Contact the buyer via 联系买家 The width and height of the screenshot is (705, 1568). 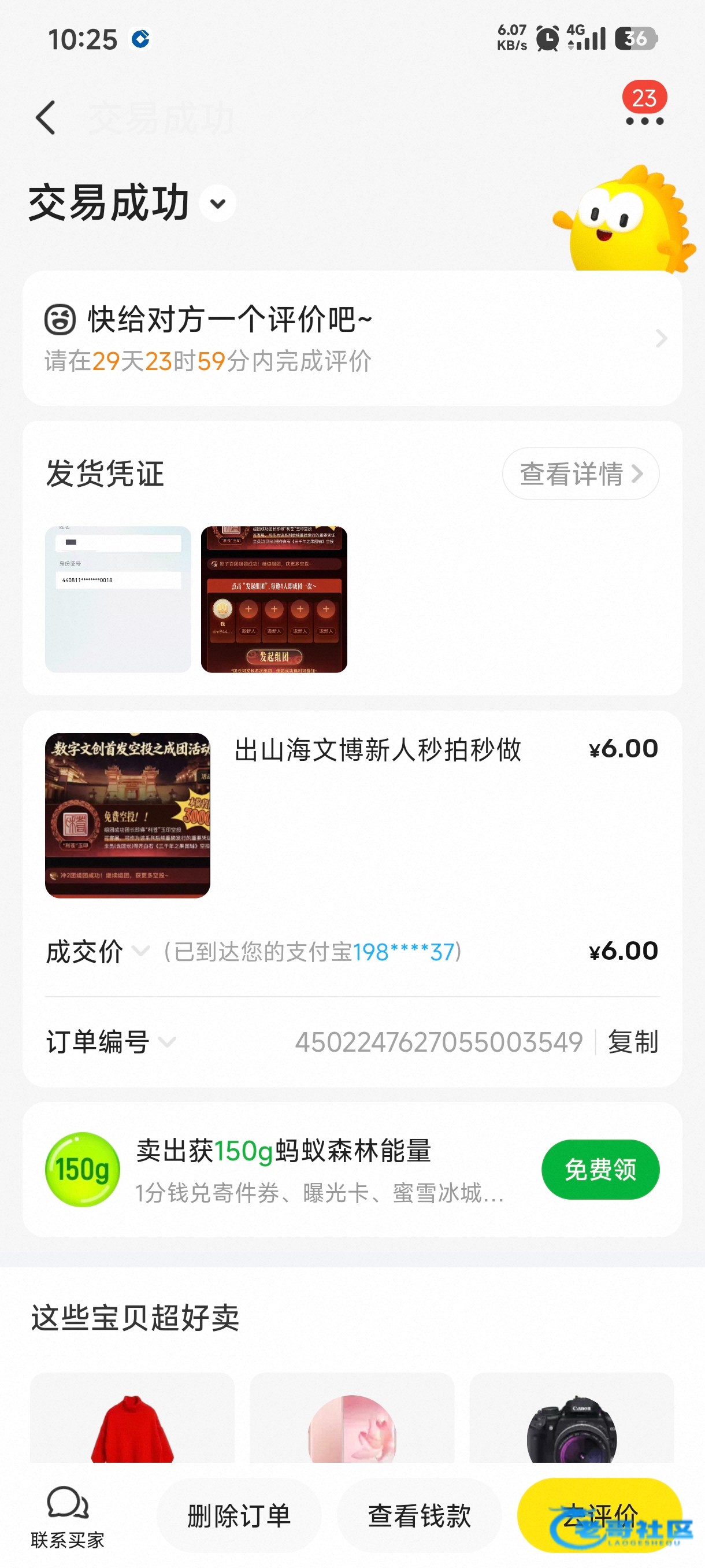pos(68,1515)
